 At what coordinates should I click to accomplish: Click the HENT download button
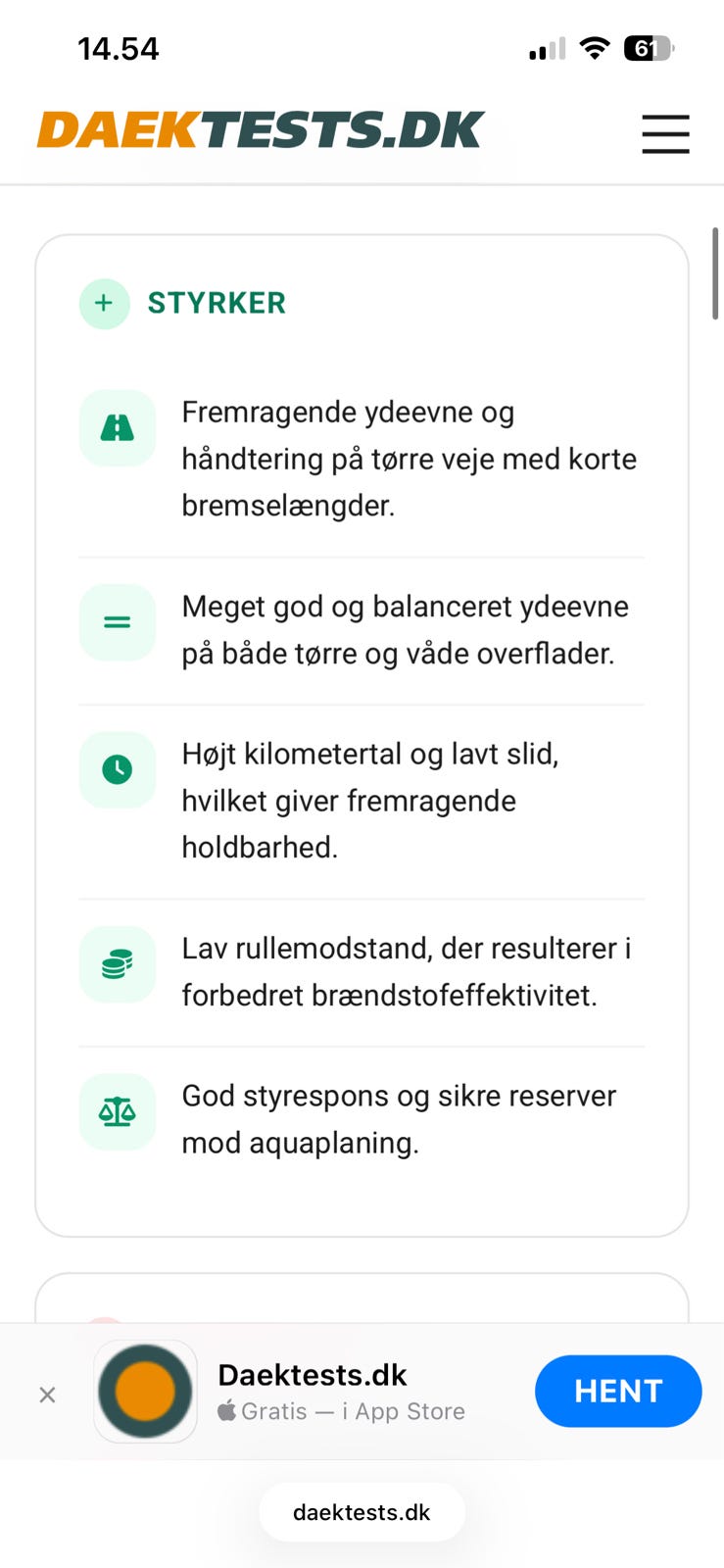(x=617, y=1391)
